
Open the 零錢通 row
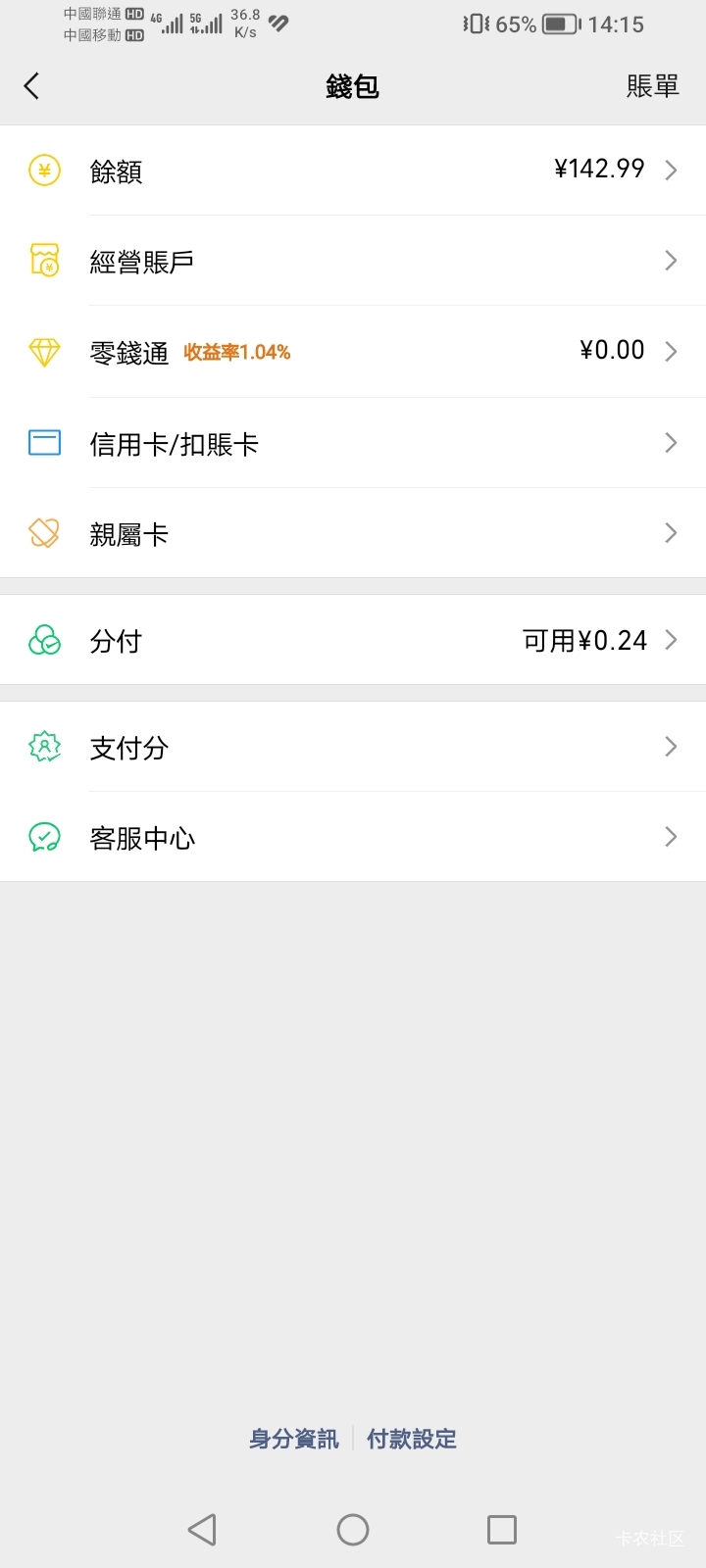[x=353, y=351]
